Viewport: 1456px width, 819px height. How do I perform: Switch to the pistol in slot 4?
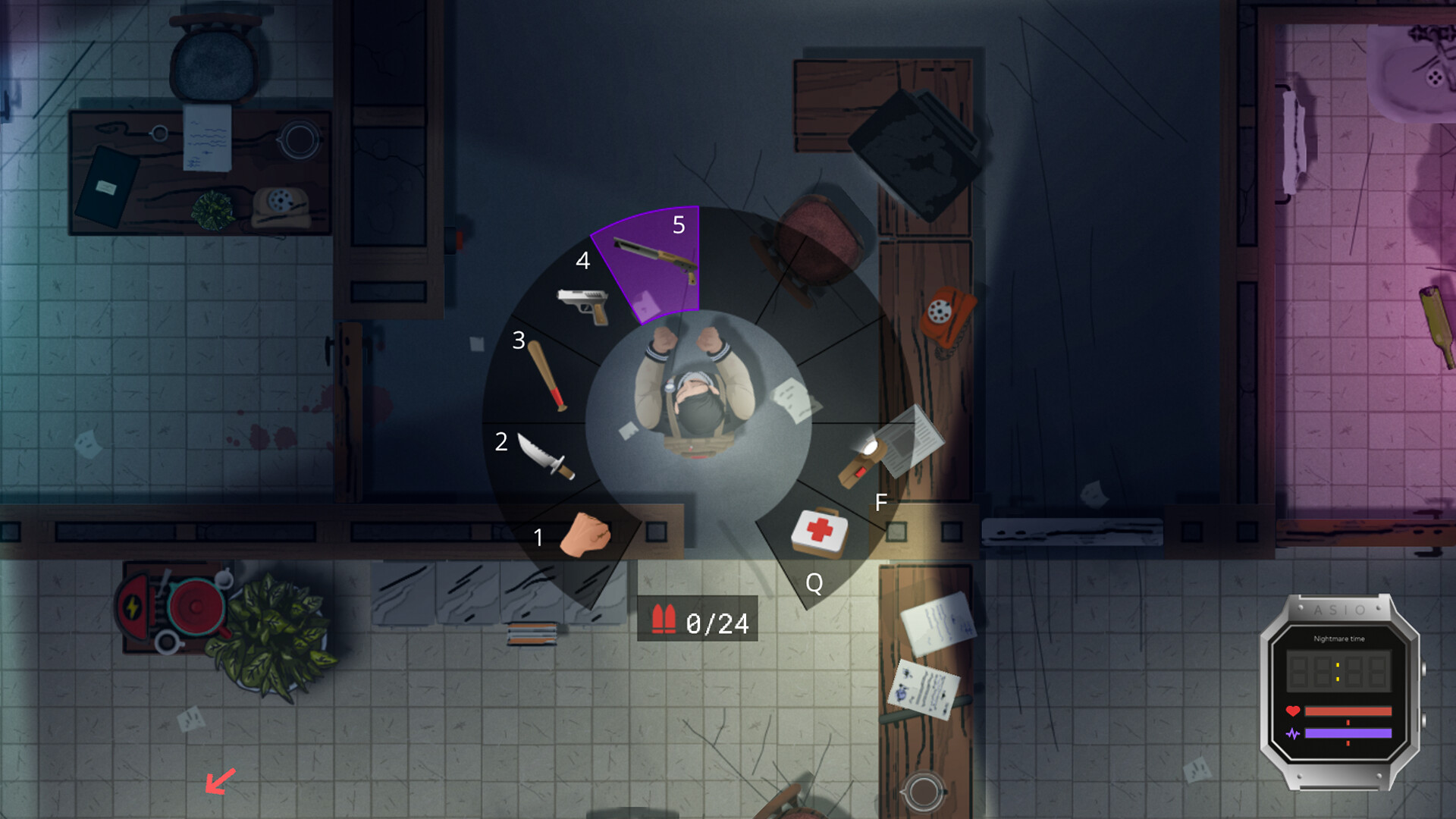tap(582, 305)
